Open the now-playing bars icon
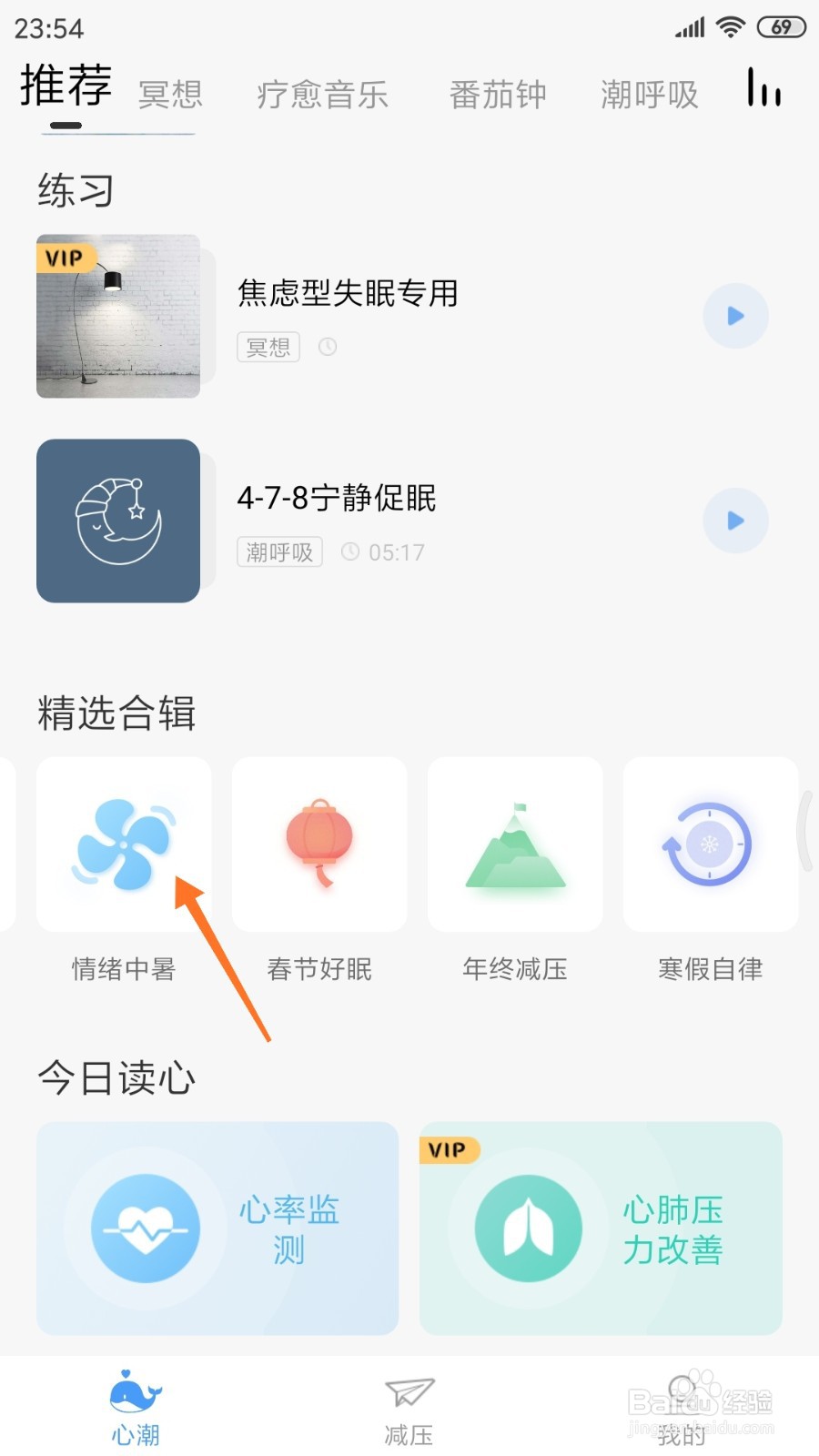Image resolution: width=819 pixels, height=1456 pixels. coord(763,87)
